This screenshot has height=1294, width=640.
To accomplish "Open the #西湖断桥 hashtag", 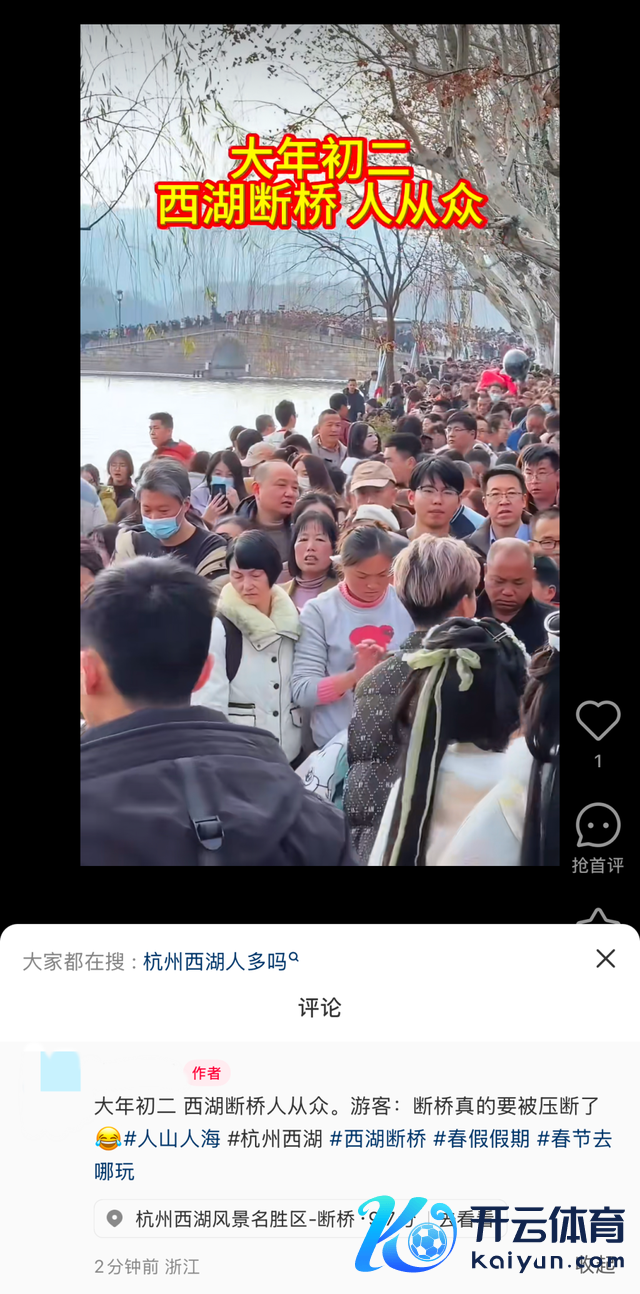I will (x=377, y=1138).
